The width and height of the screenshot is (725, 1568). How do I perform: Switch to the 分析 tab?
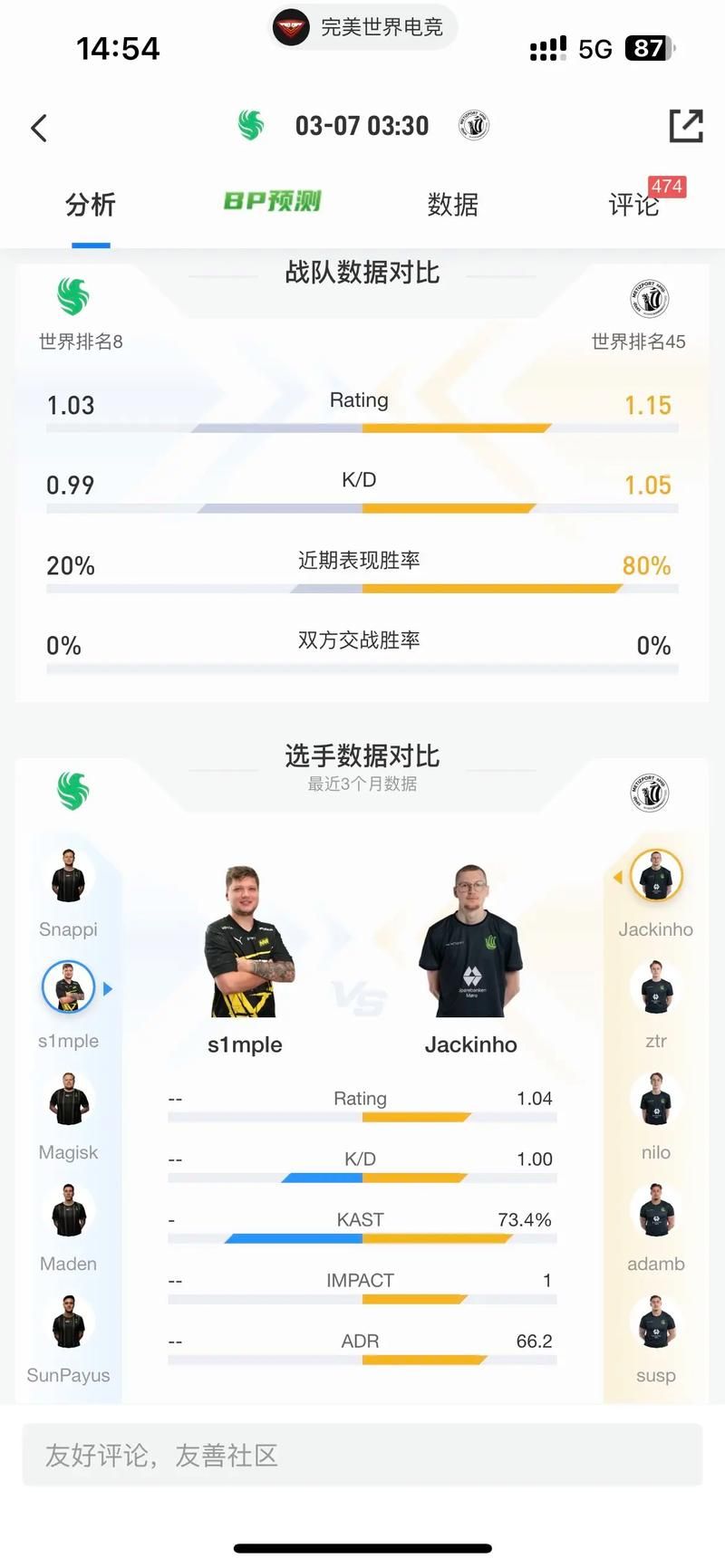click(x=91, y=205)
